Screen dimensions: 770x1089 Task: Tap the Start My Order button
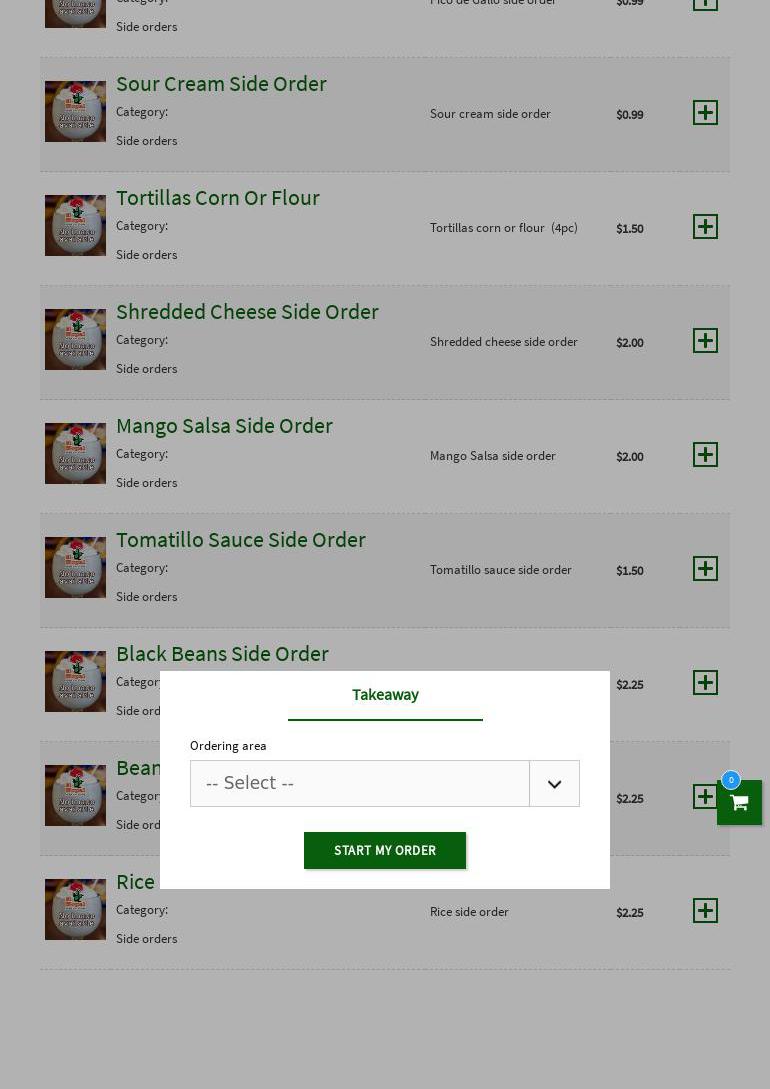click(x=385, y=850)
